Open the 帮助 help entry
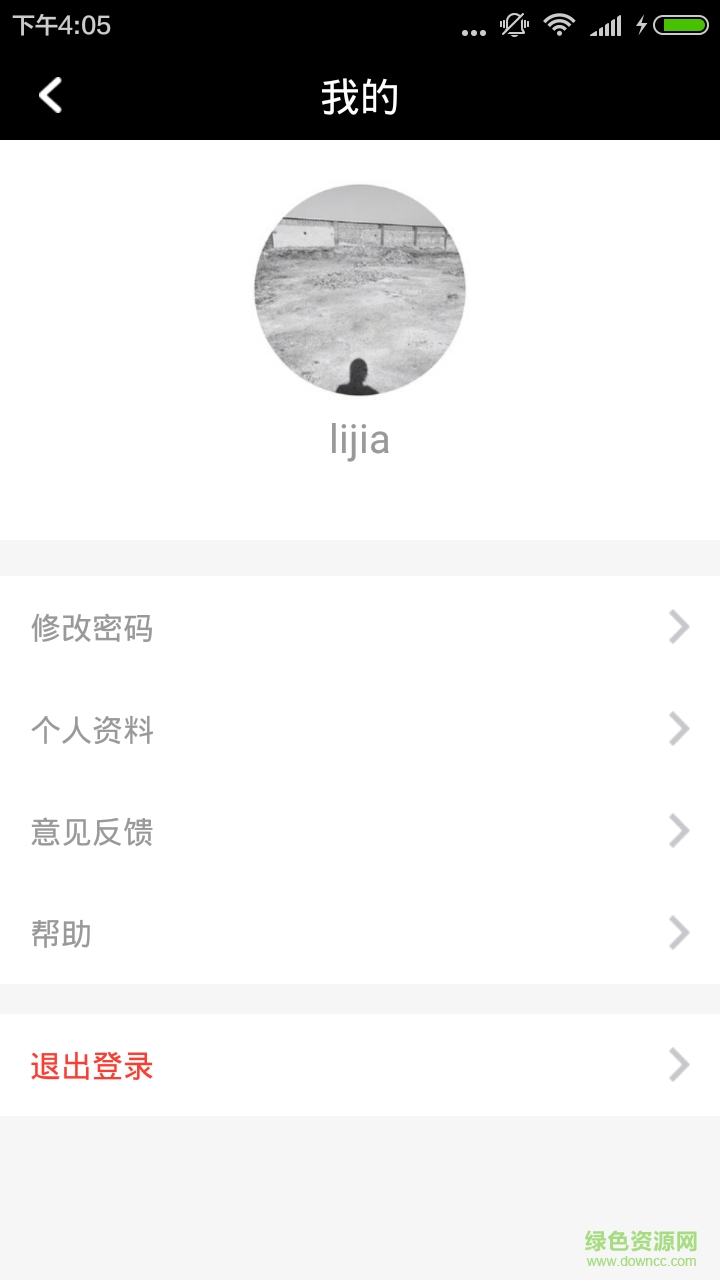Image resolution: width=720 pixels, height=1280 pixels. point(62,933)
